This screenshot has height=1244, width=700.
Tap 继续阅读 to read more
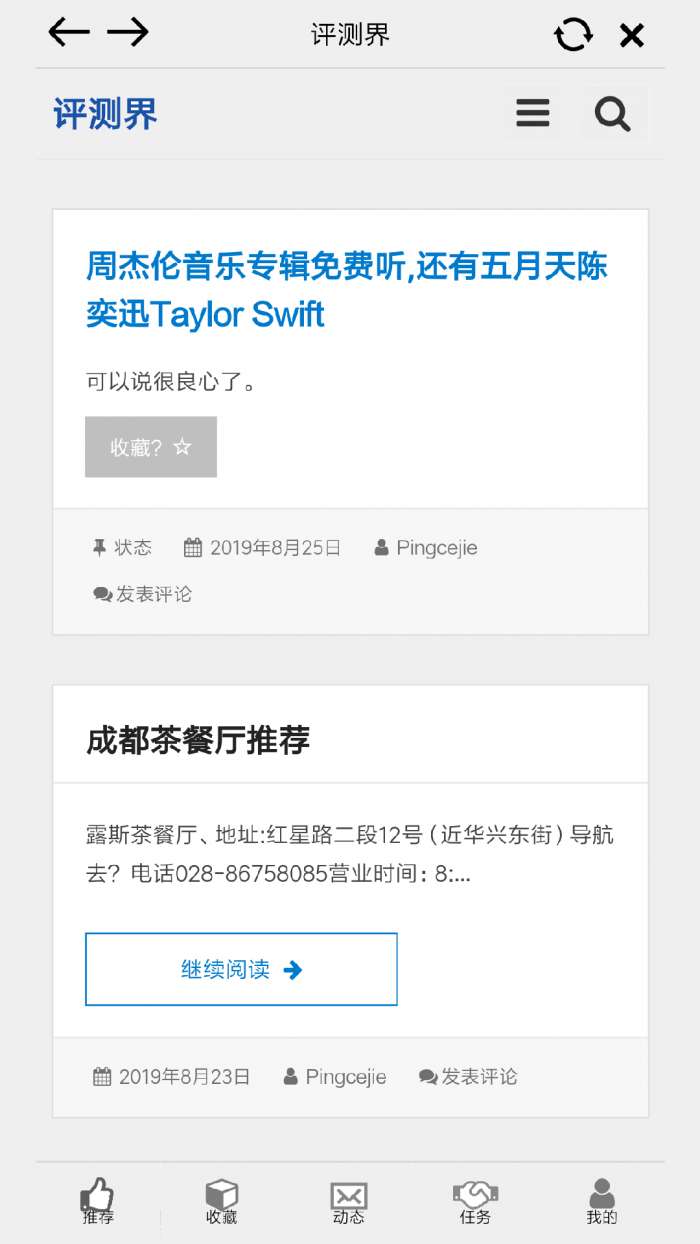241,969
